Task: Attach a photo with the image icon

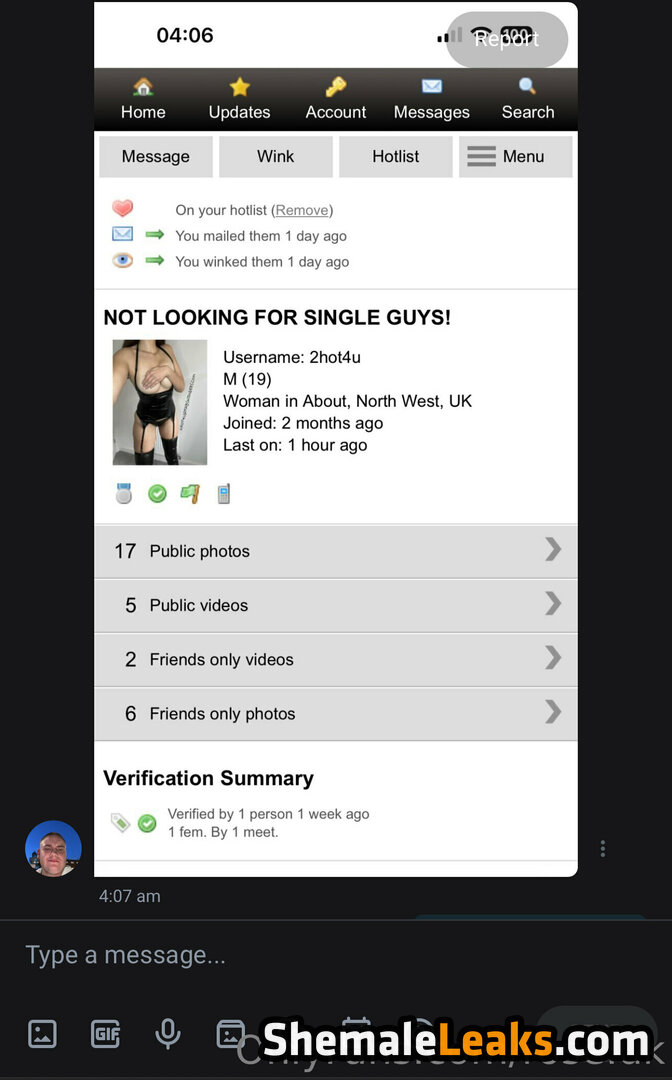Action: pos(43,1033)
